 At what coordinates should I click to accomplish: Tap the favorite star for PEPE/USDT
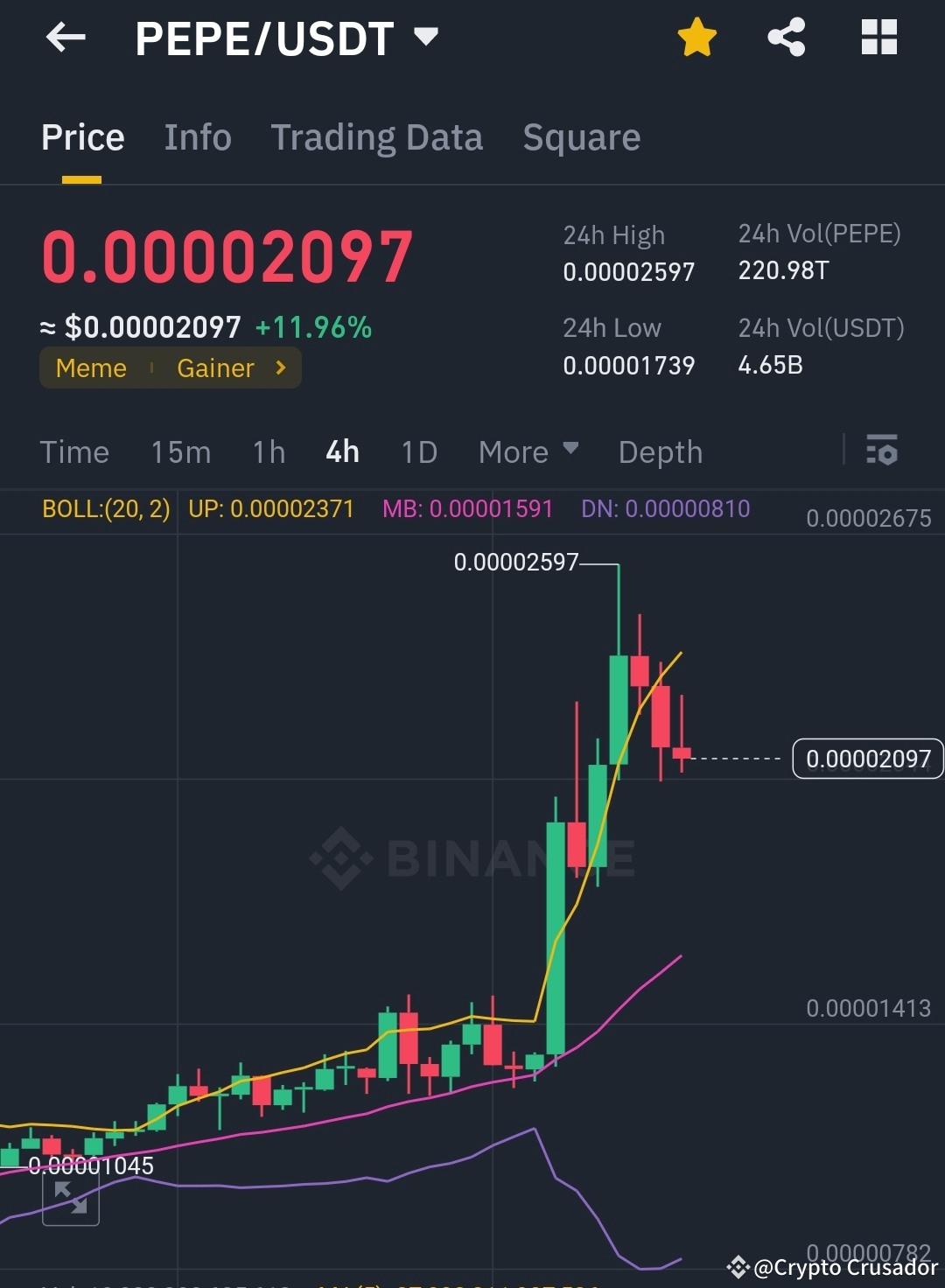pos(697,35)
